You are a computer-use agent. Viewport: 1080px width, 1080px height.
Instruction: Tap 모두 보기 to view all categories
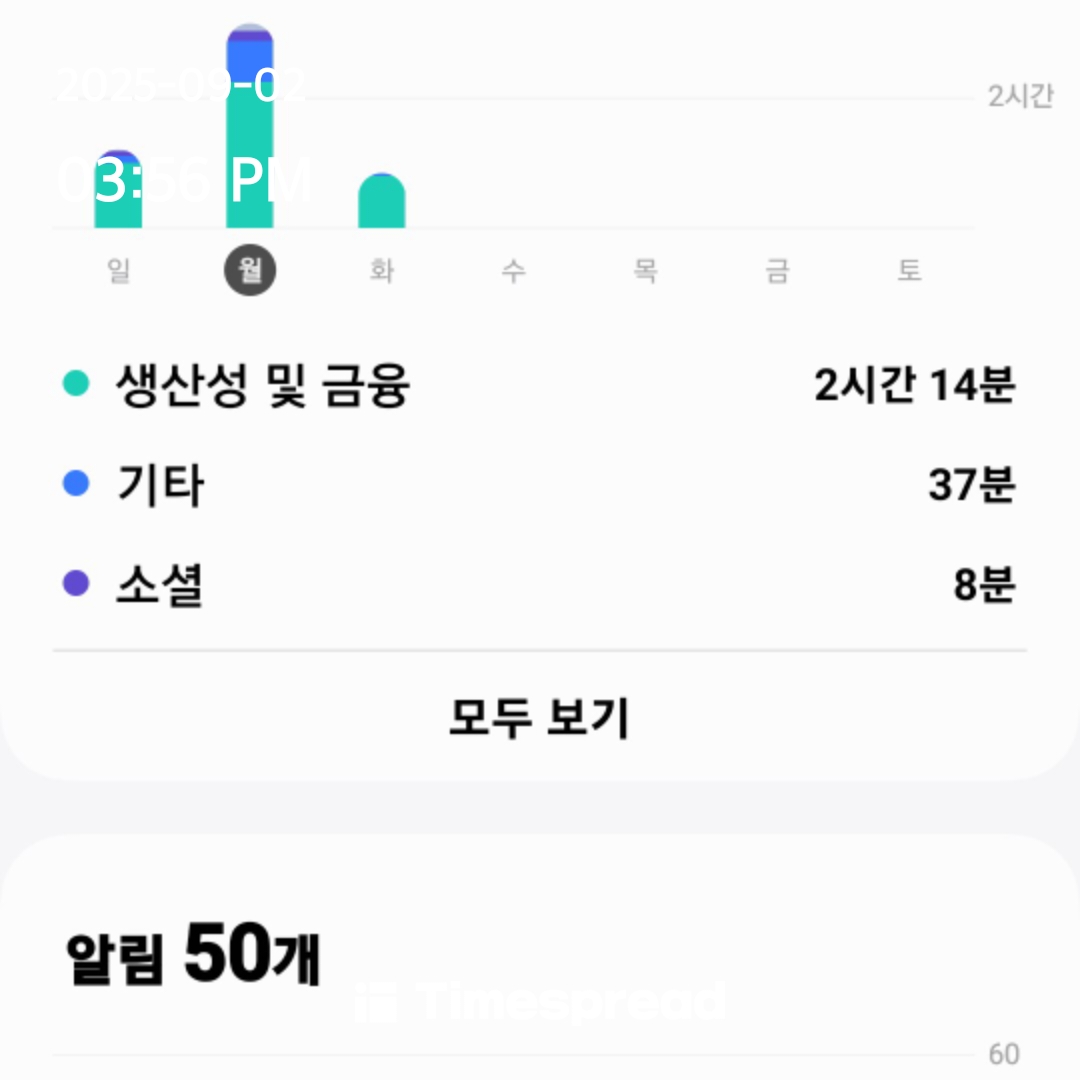pyautogui.click(x=540, y=718)
